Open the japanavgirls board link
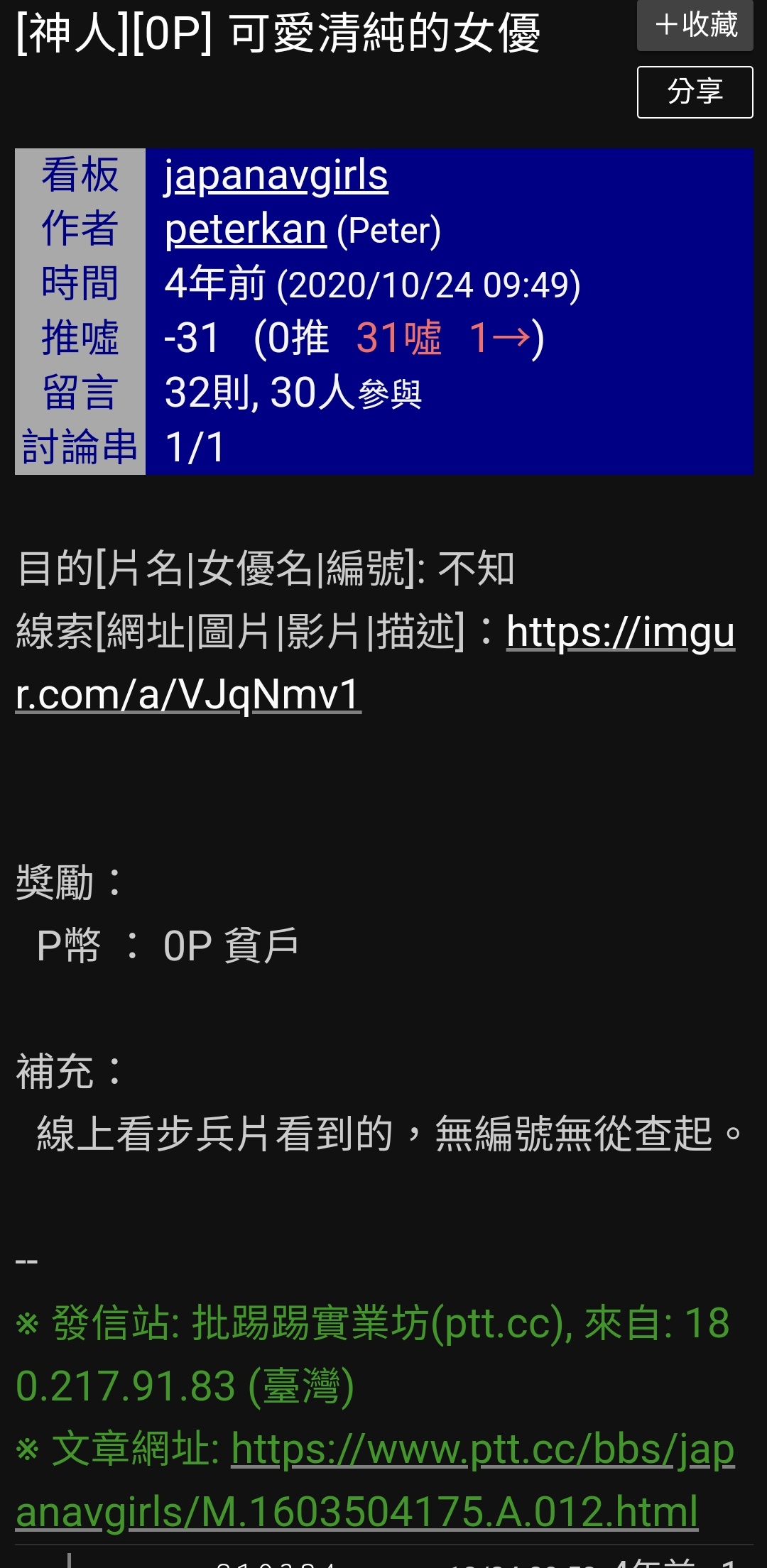Screen dimensions: 767x1568 pyautogui.click(x=276, y=175)
